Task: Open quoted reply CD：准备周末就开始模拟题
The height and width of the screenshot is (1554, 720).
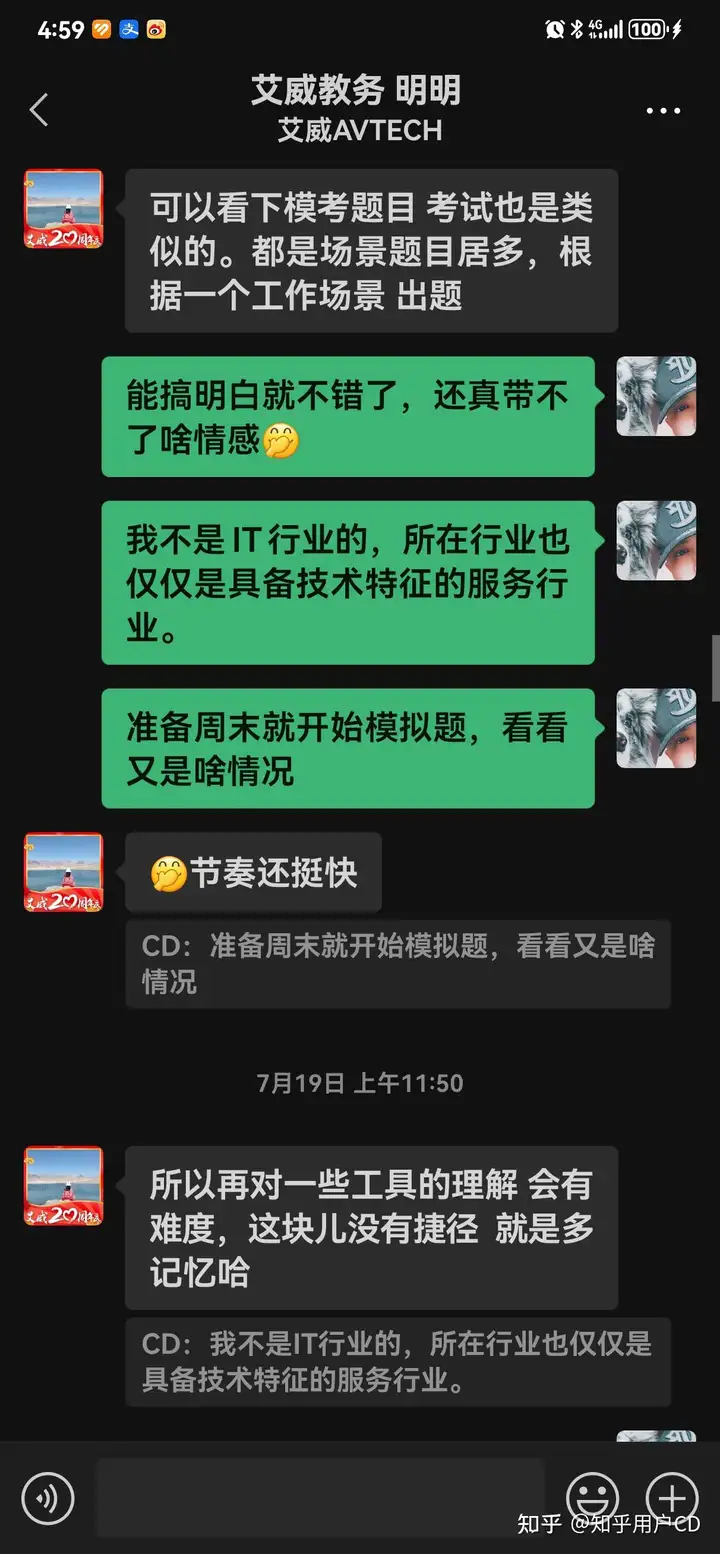Action: point(398,963)
